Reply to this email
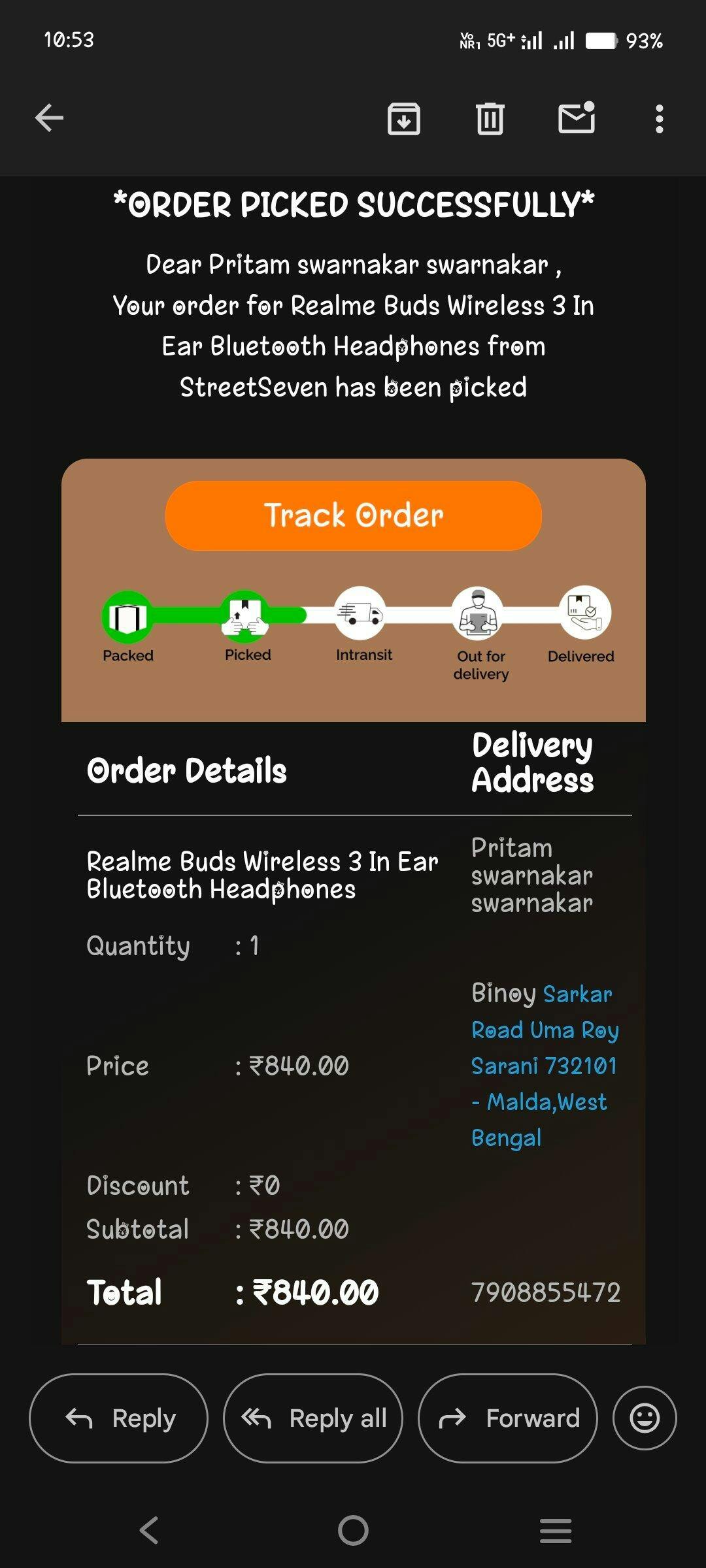Image resolution: width=706 pixels, height=1568 pixels. click(x=118, y=1418)
